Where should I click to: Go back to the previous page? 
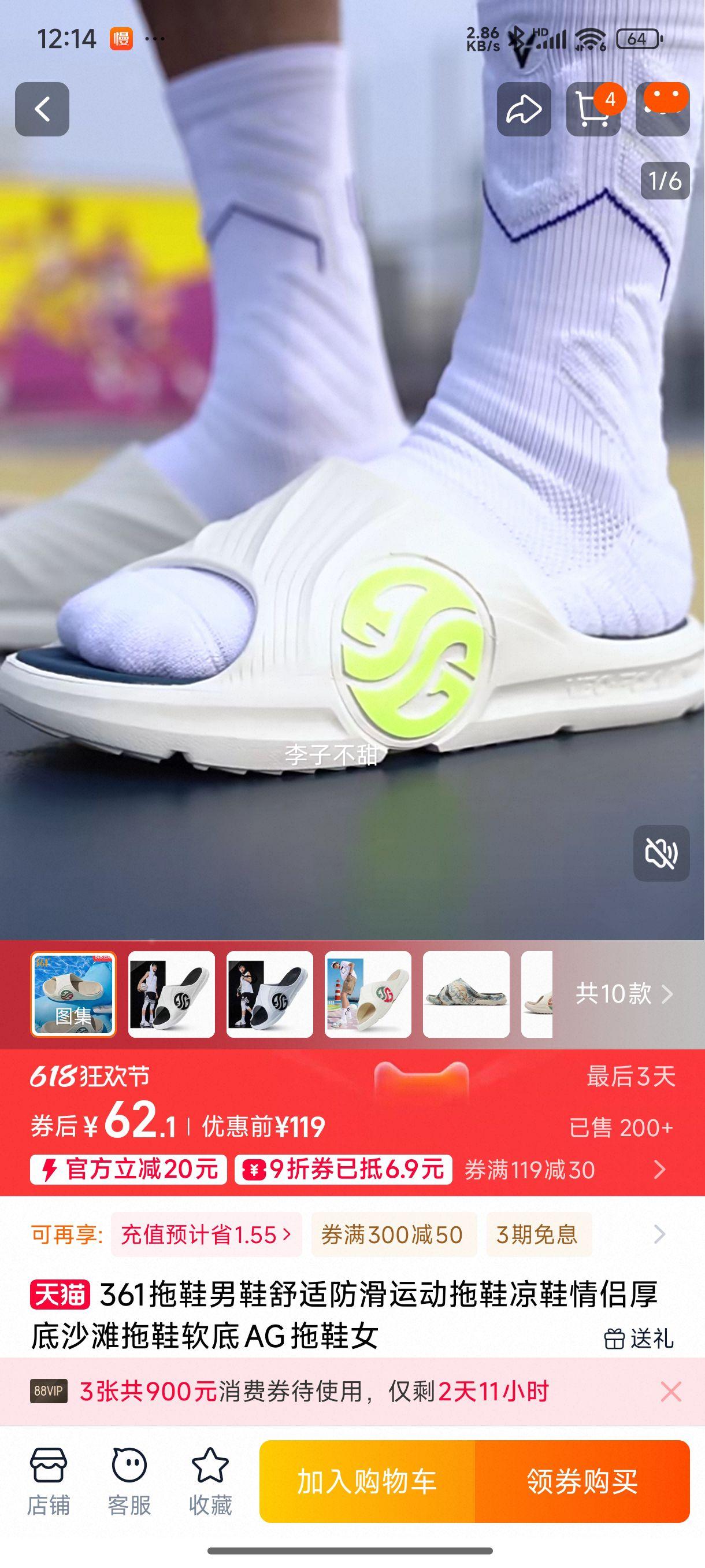click(x=42, y=109)
